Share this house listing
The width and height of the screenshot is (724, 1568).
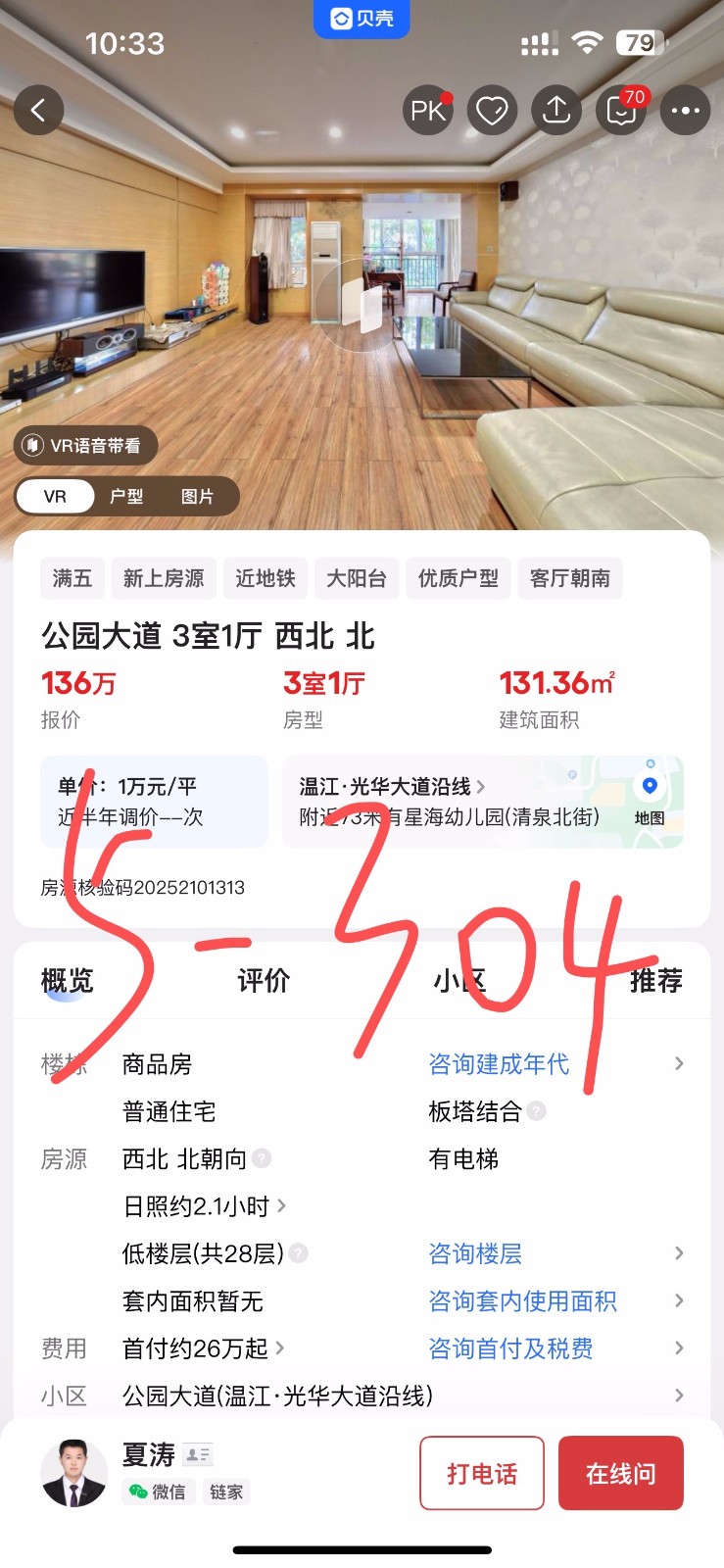click(556, 111)
